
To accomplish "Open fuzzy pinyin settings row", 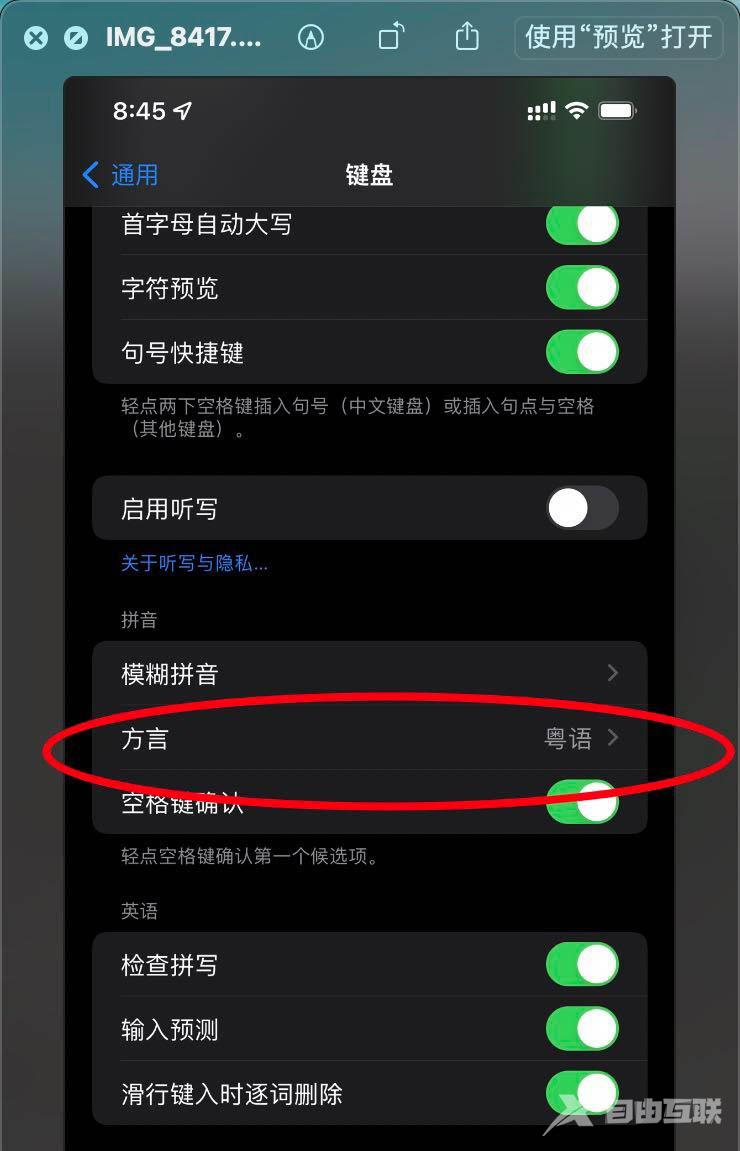I will pyautogui.click(x=369, y=674).
